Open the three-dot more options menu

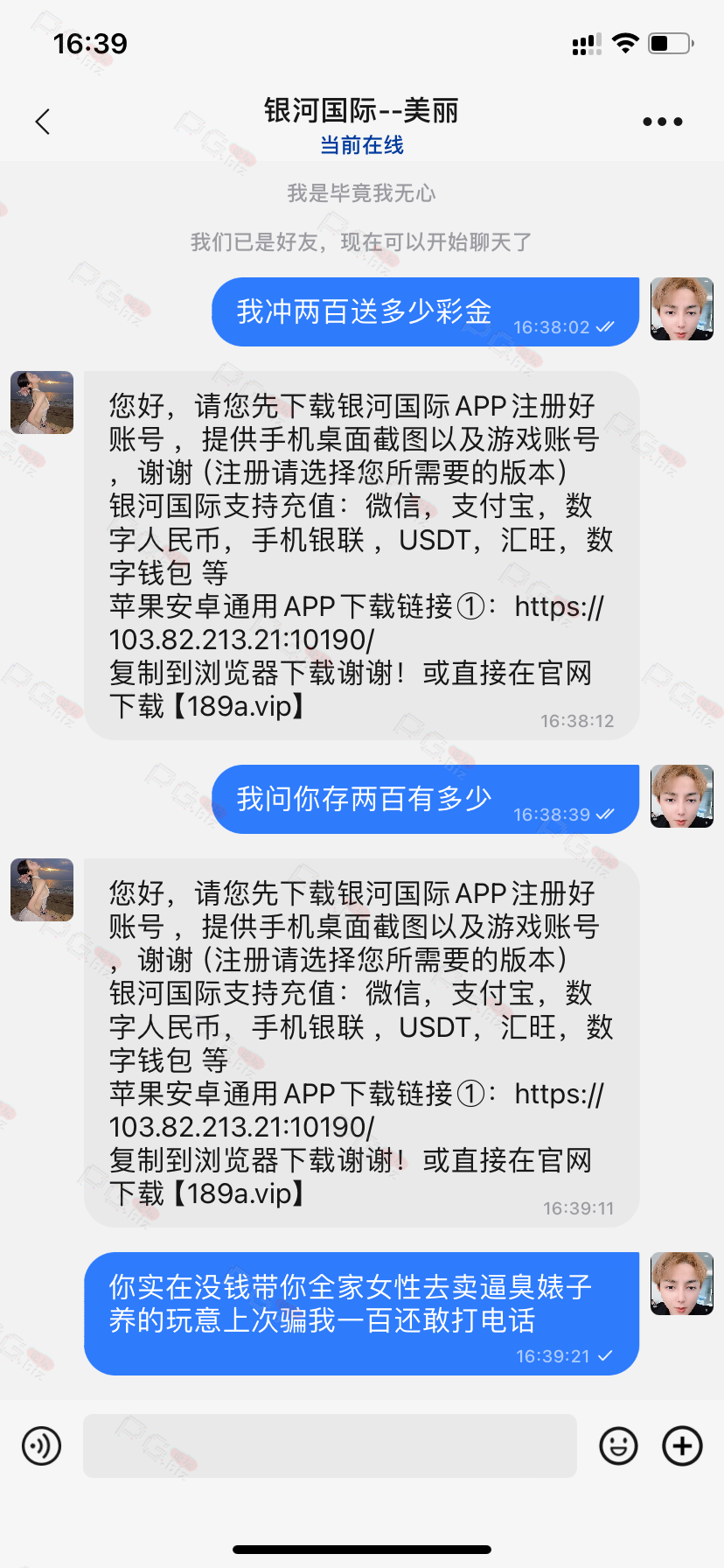point(662,122)
